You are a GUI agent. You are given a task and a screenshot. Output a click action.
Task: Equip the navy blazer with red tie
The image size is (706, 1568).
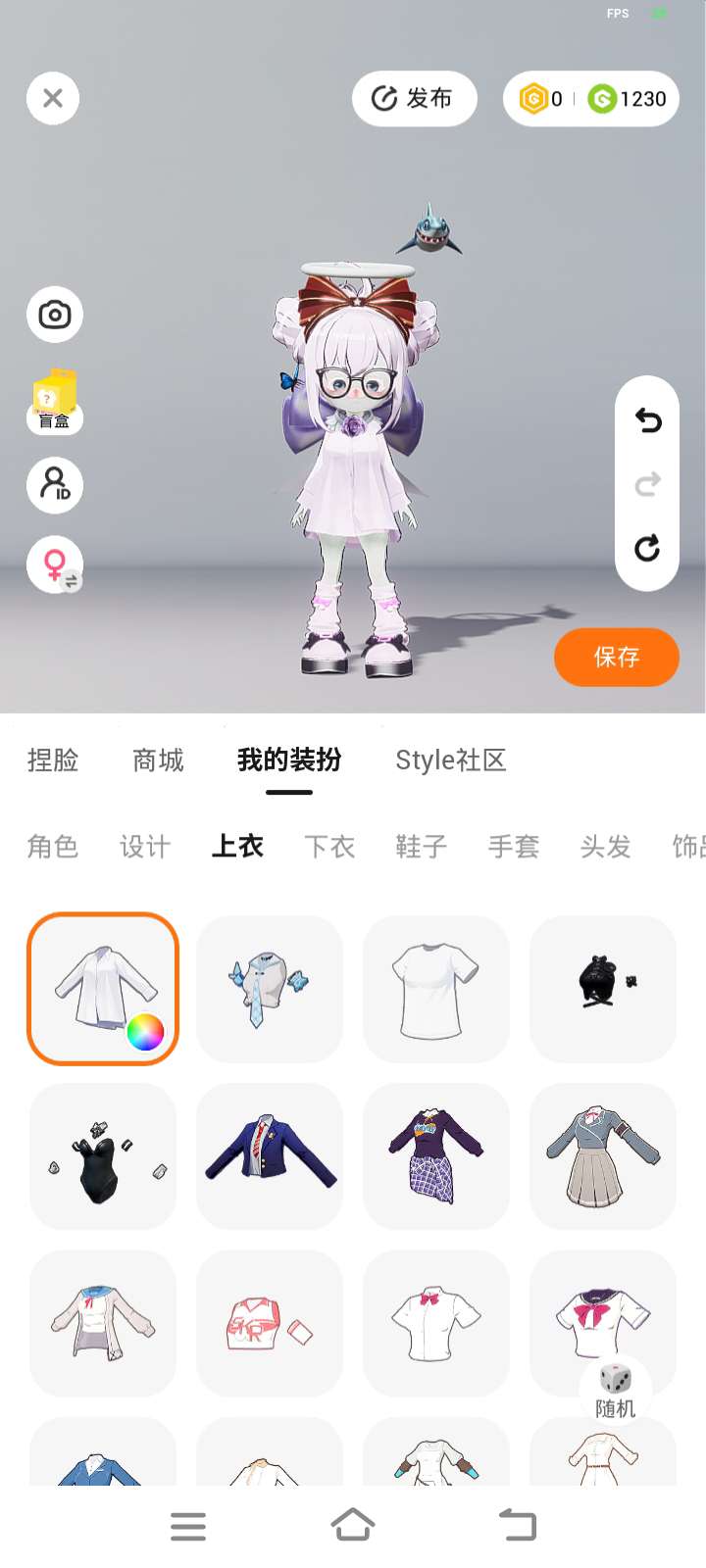[270, 1155]
